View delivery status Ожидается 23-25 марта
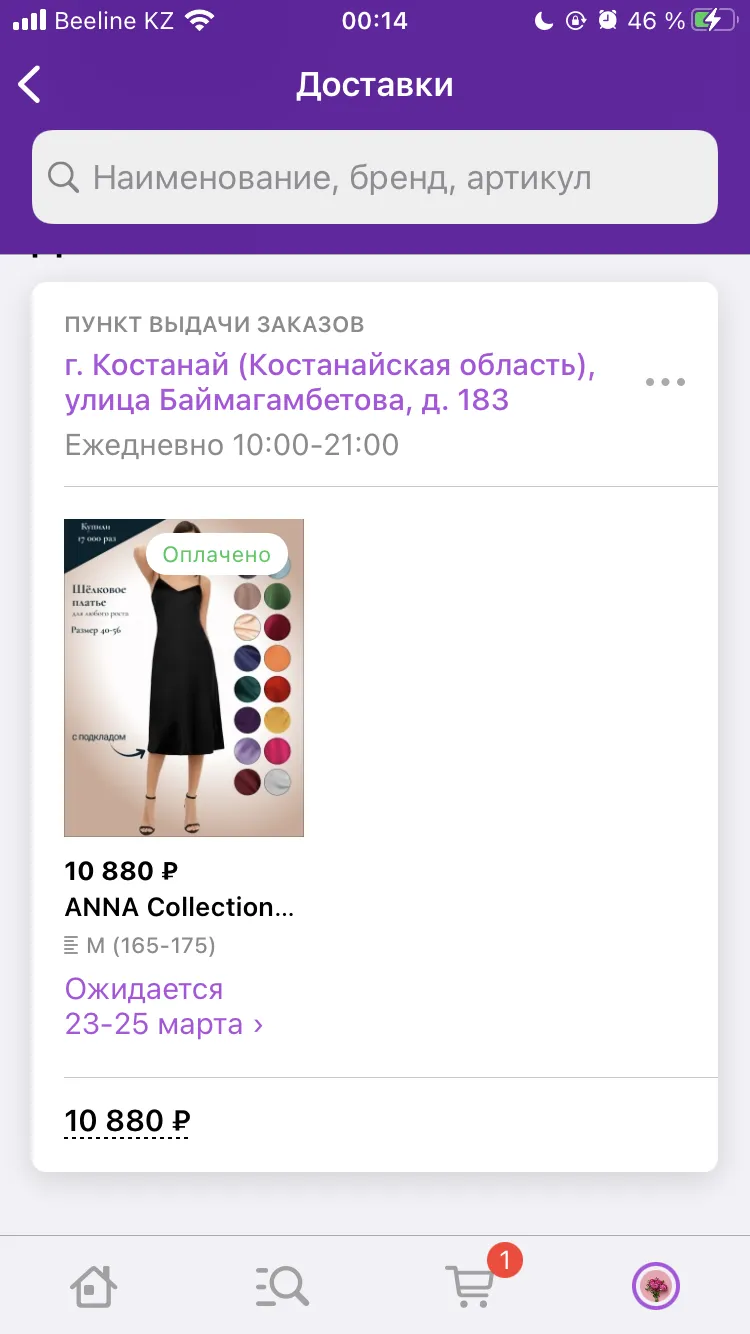The width and height of the screenshot is (750, 1334). click(164, 1007)
